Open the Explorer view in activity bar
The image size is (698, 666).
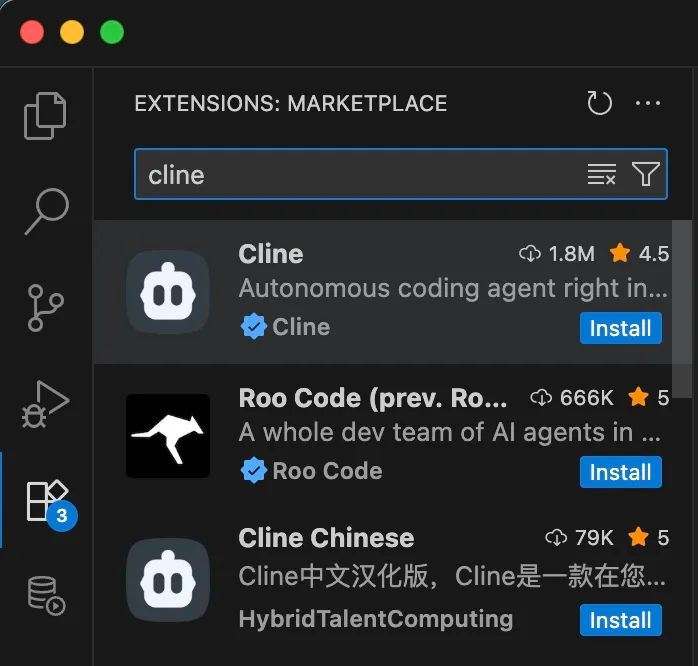[x=46, y=115]
